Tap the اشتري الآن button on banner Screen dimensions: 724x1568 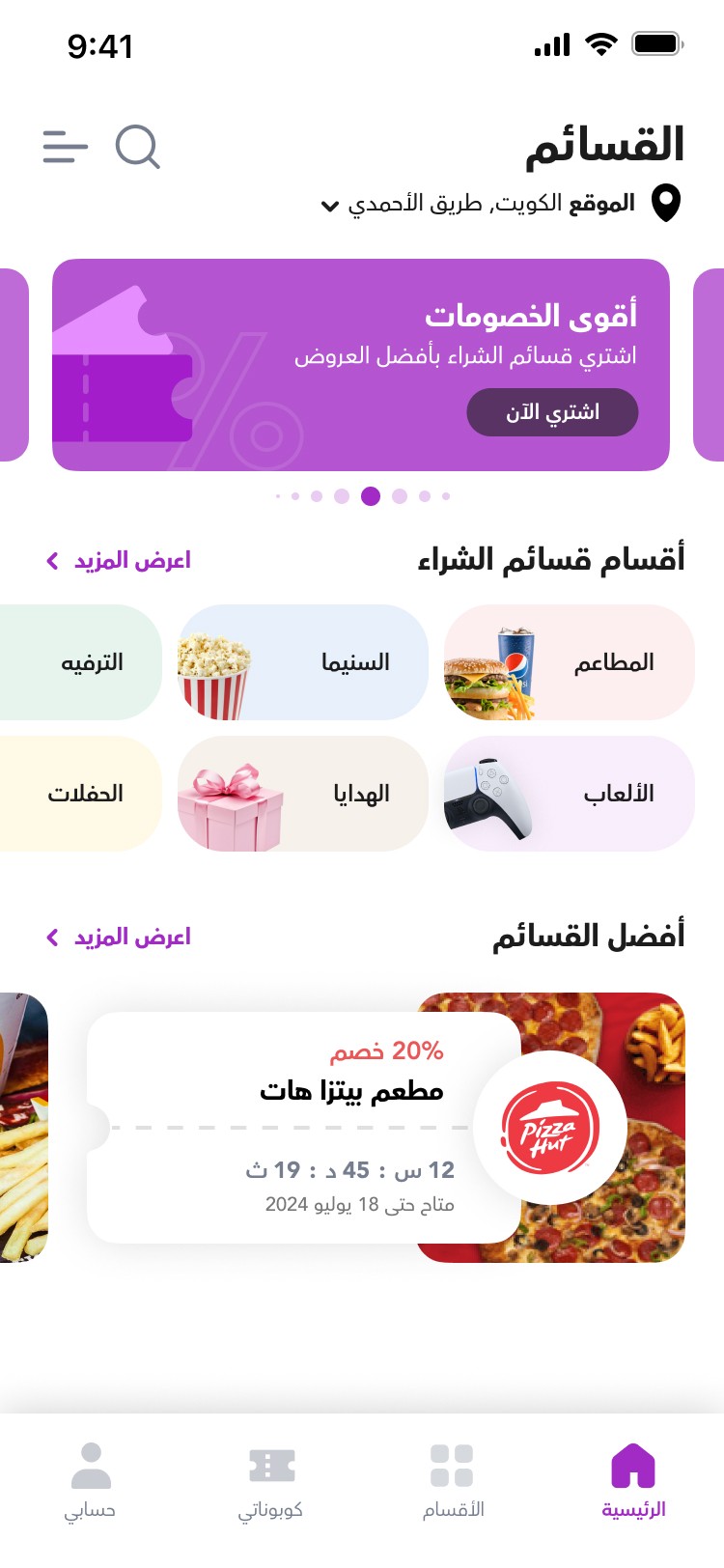pyautogui.click(x=552, y=412)
